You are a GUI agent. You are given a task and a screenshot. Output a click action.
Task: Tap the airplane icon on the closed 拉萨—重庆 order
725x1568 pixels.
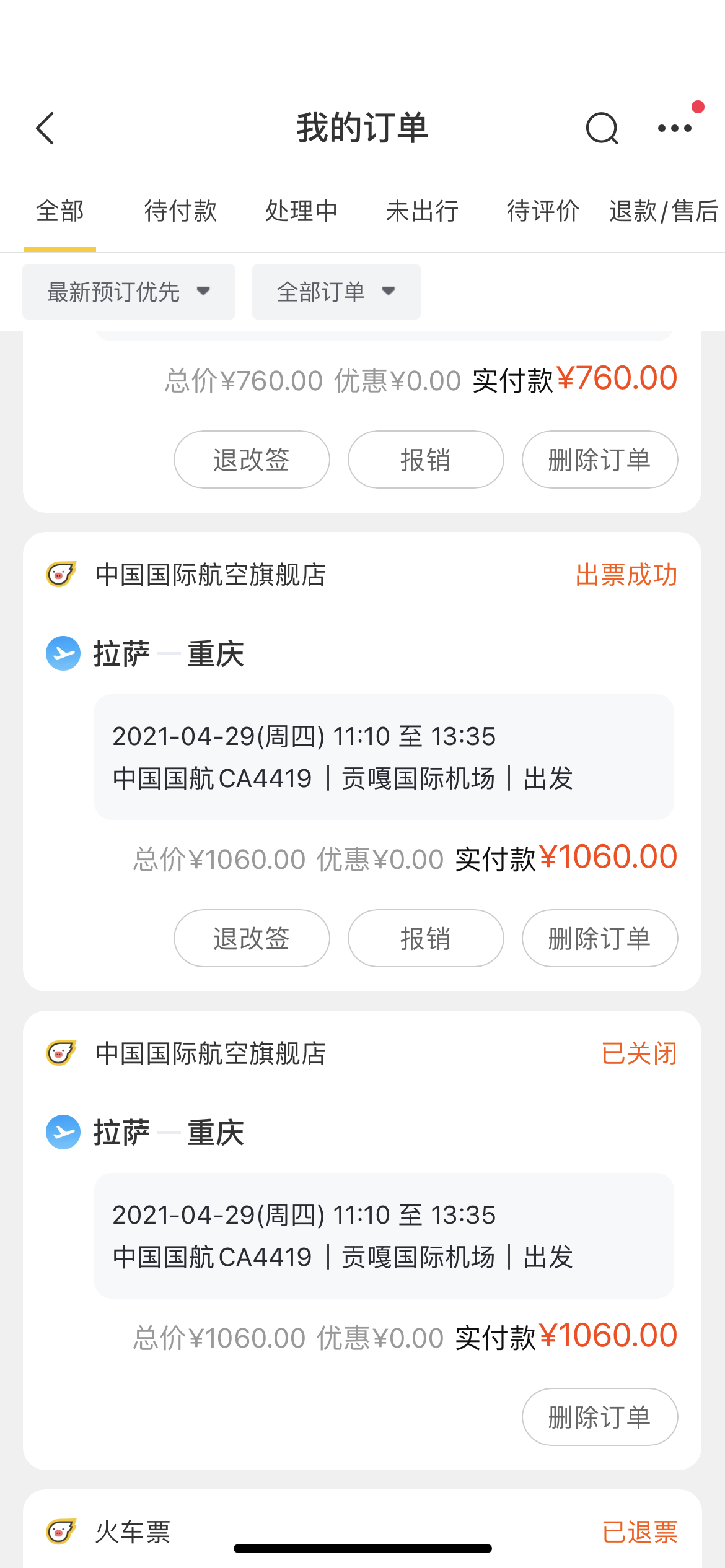(63, 1132)
